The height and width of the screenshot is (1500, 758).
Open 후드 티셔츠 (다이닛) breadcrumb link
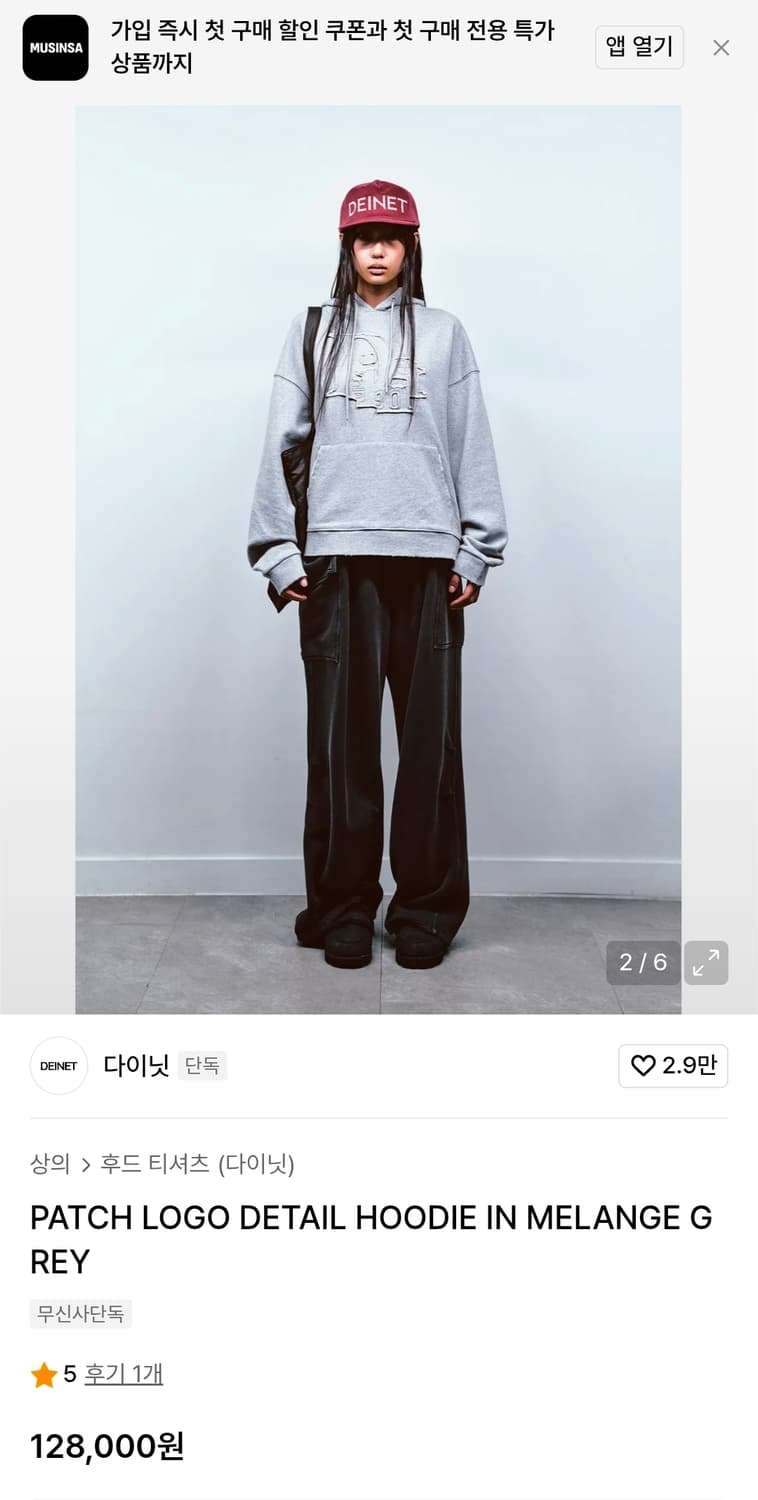(x=197, y=1163)
